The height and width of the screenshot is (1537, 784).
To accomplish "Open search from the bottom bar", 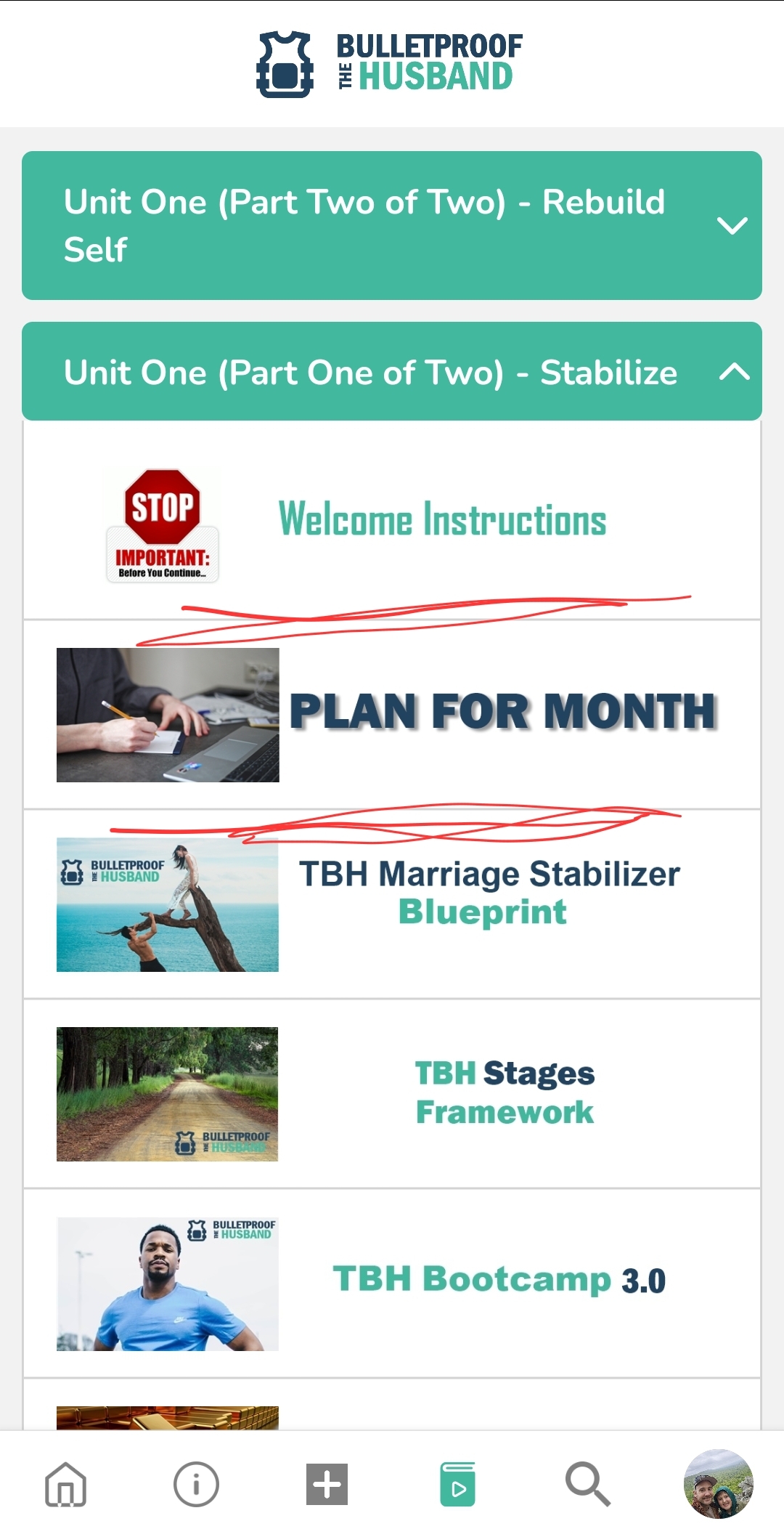I will click(x=588, y=1484).
